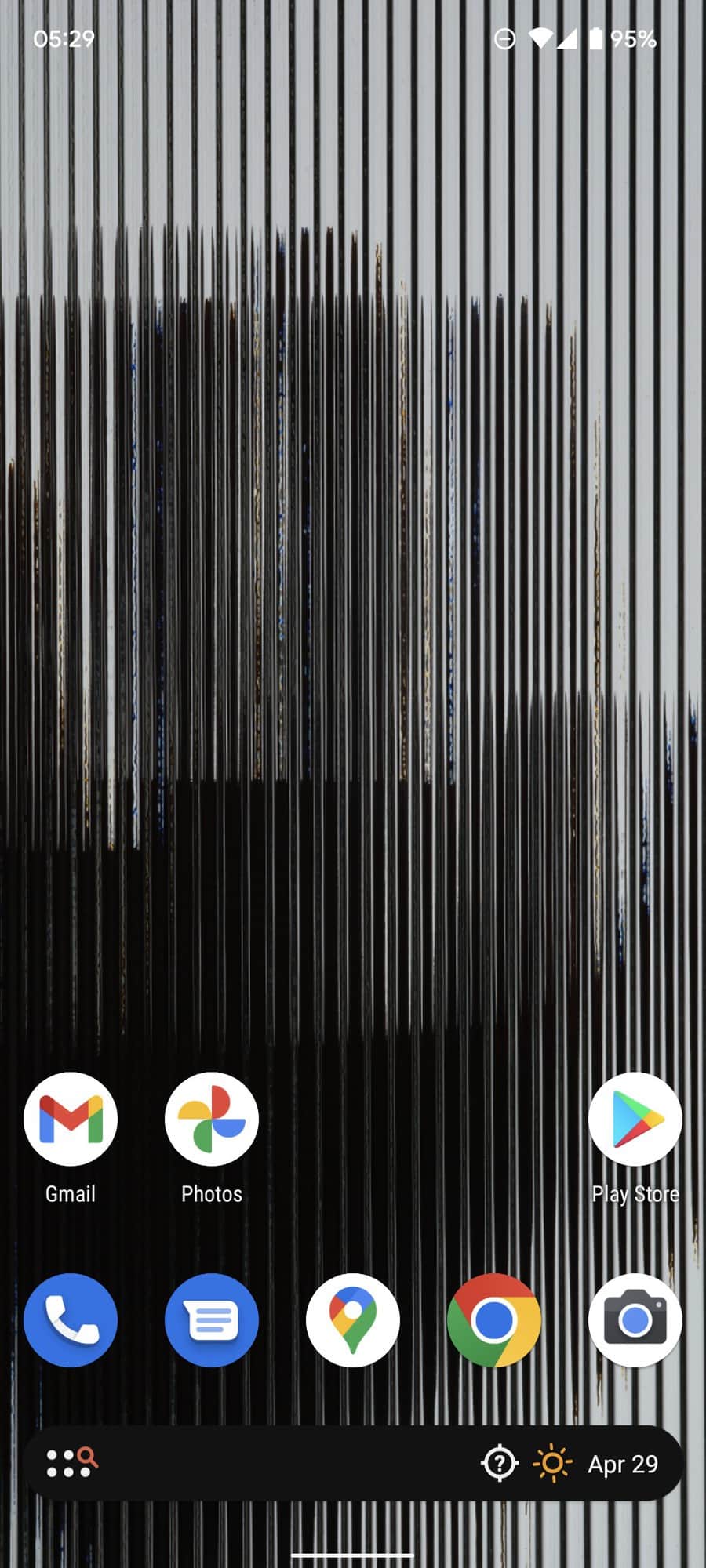Open the Gmail app

click(x=71, y=1119)
